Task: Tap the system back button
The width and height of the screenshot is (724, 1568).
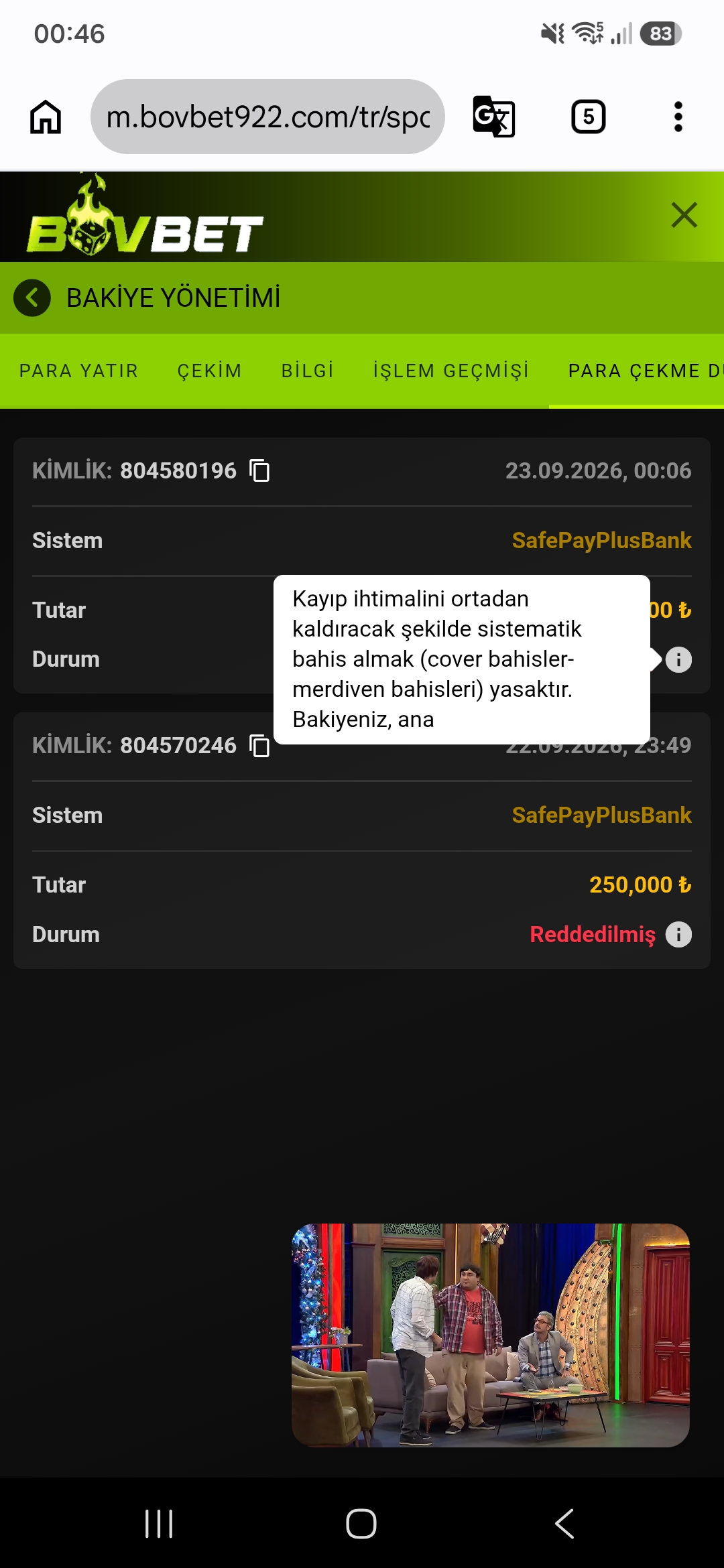Action: coord(564,1524)
